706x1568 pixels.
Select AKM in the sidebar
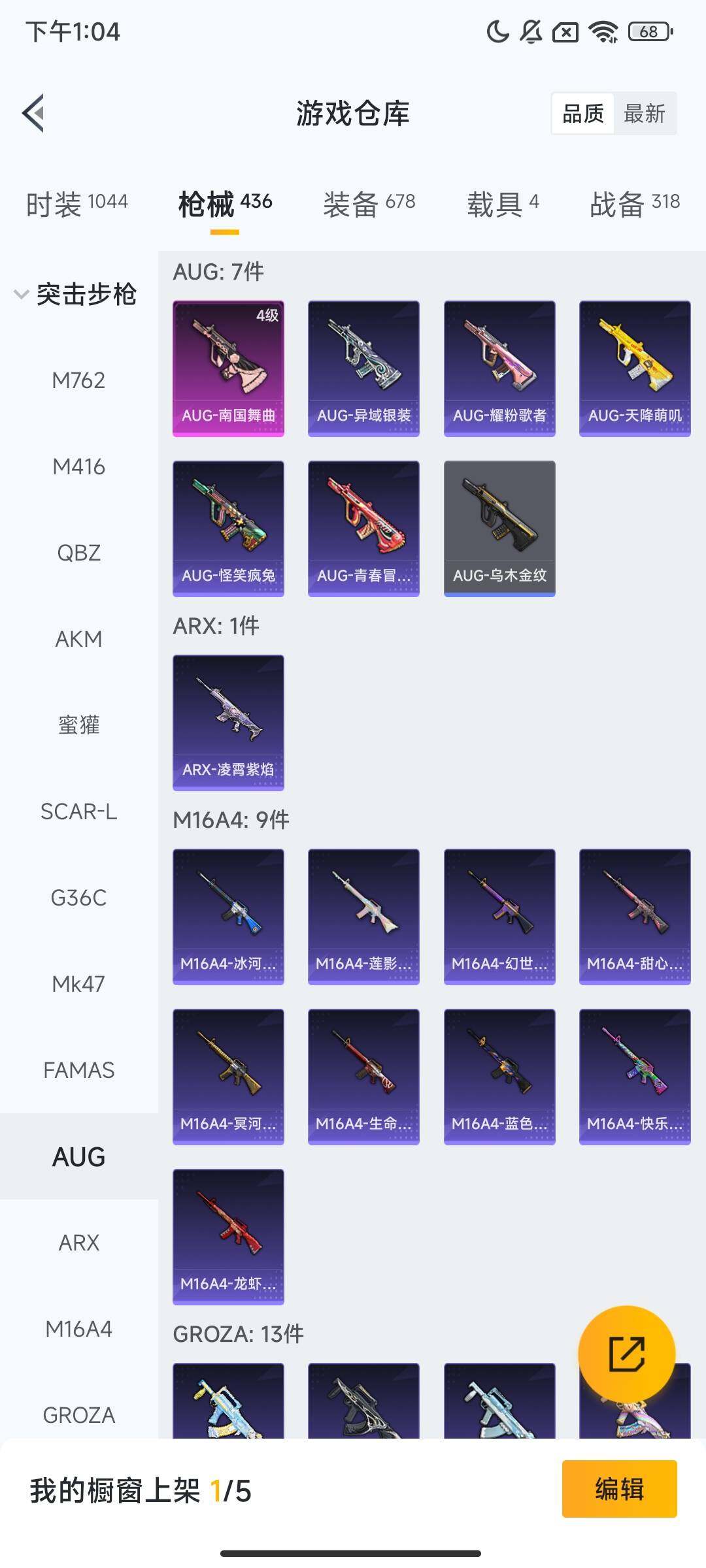(78, 639)
